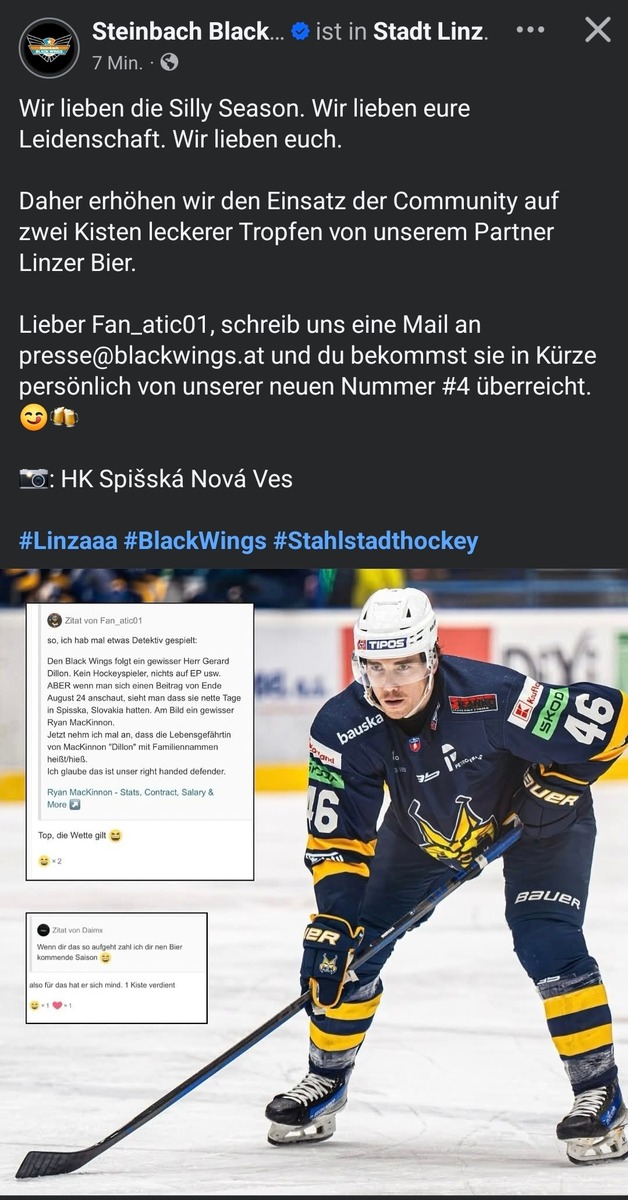Open the post's three-dot options menu
This screenshot has height=1200, width=628.
click(530, 30)
